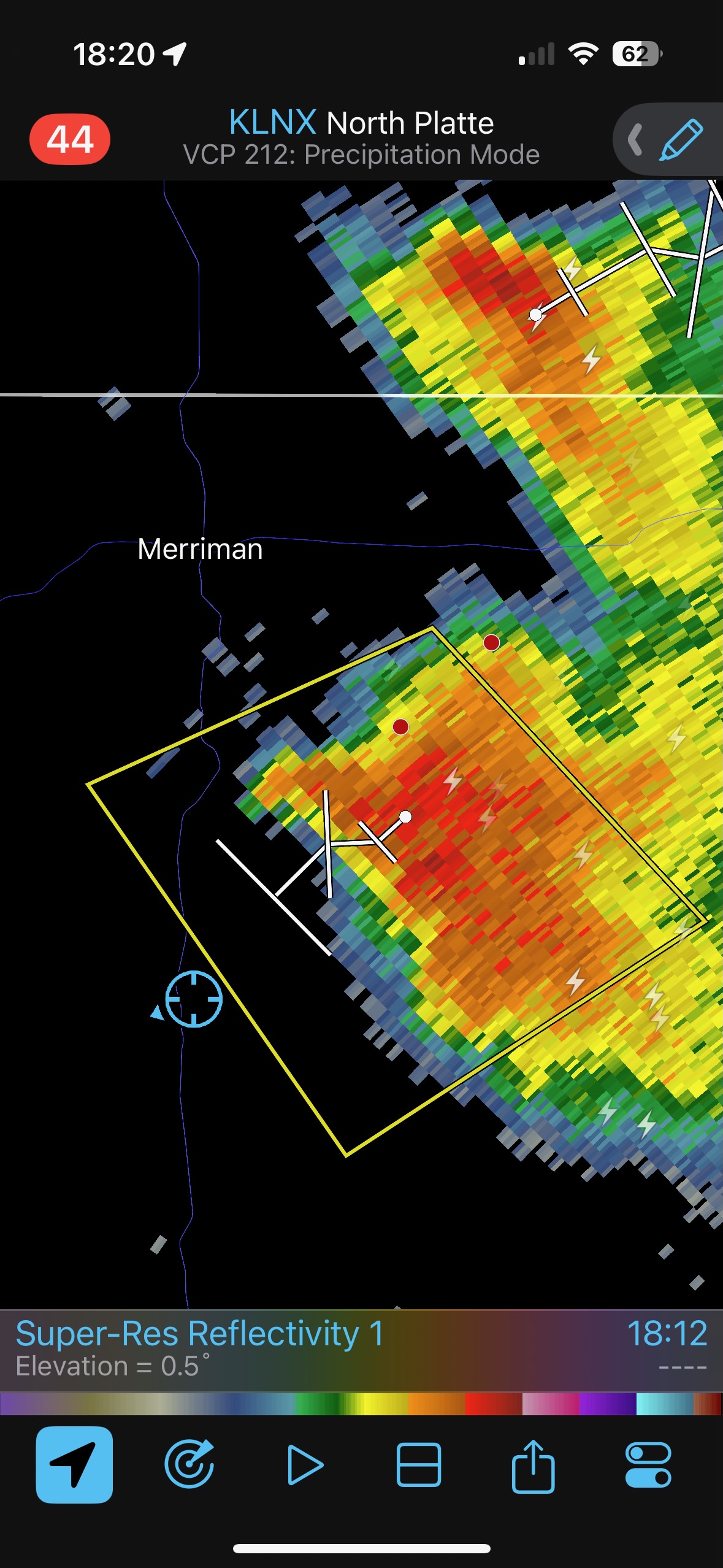Switch to split panel view

[419, 1464]
